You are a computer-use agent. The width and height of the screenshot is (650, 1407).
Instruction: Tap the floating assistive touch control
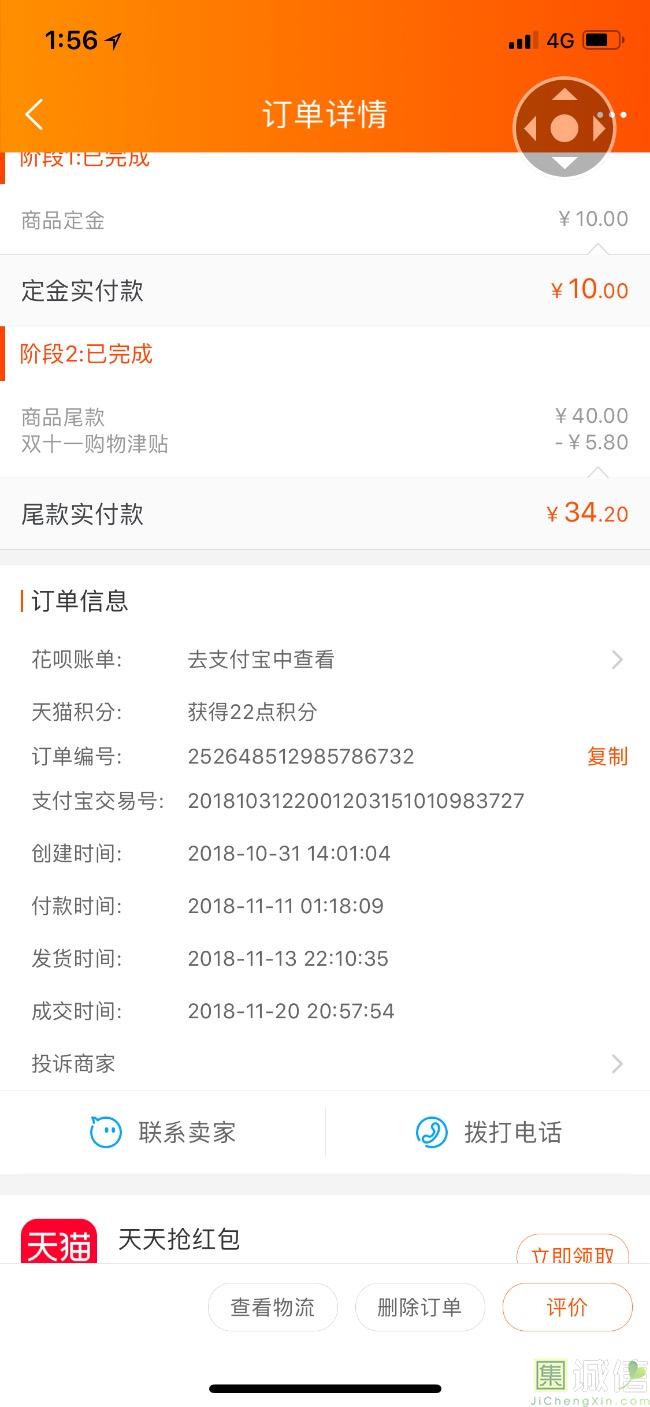(x=564, y=128)
